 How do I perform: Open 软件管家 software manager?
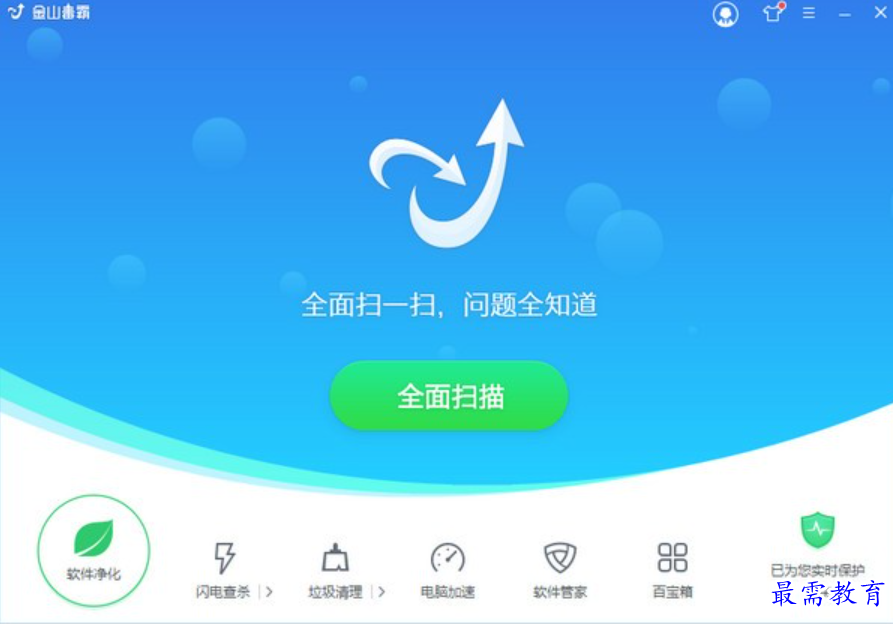coord(560,566)
